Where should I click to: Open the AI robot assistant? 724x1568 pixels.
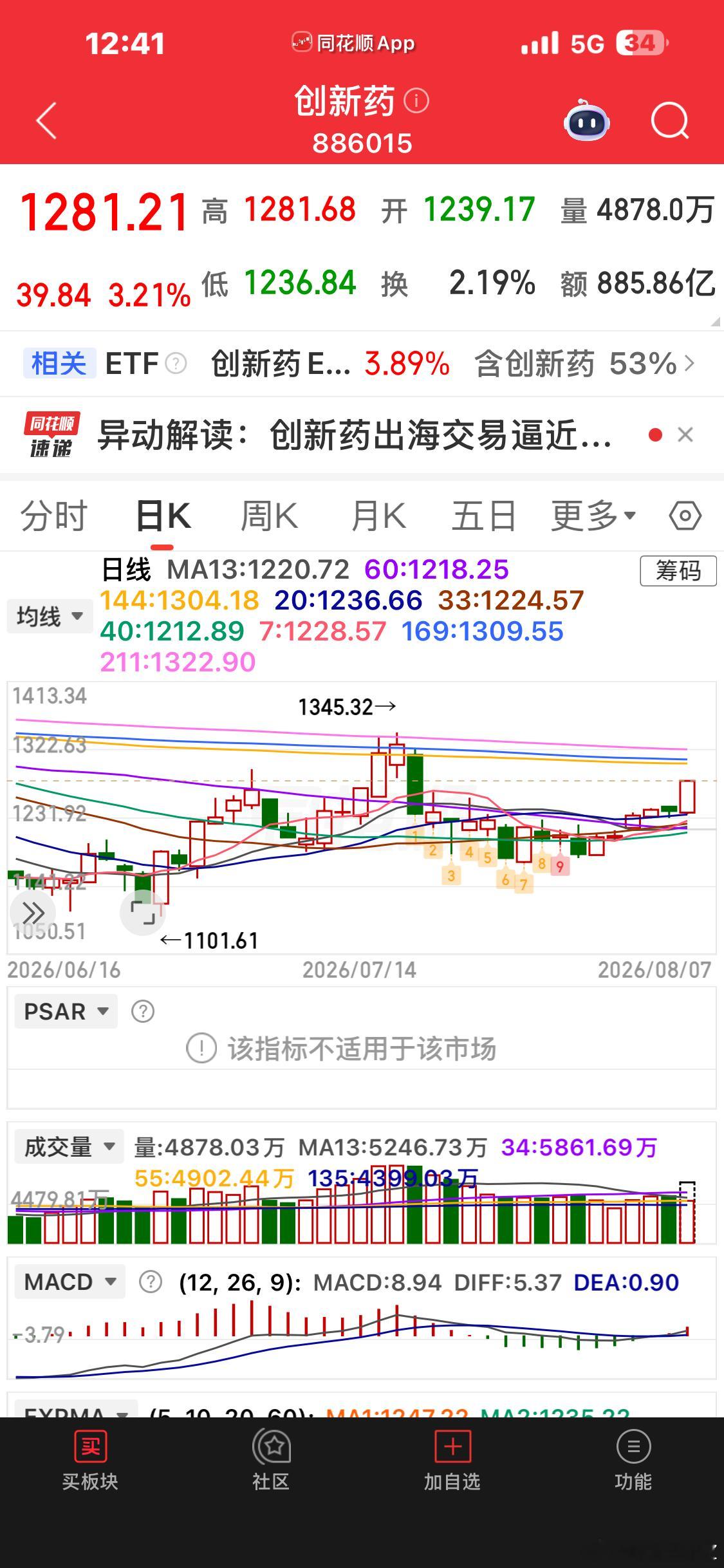[586, 120]
